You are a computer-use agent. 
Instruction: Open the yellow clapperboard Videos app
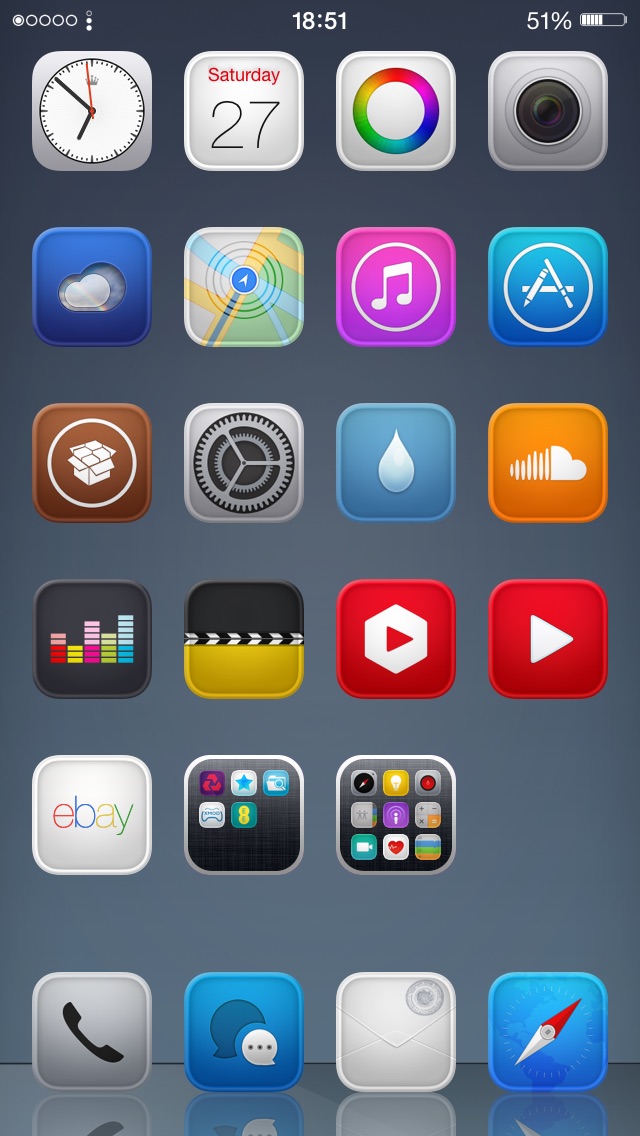tap(244, 639)
